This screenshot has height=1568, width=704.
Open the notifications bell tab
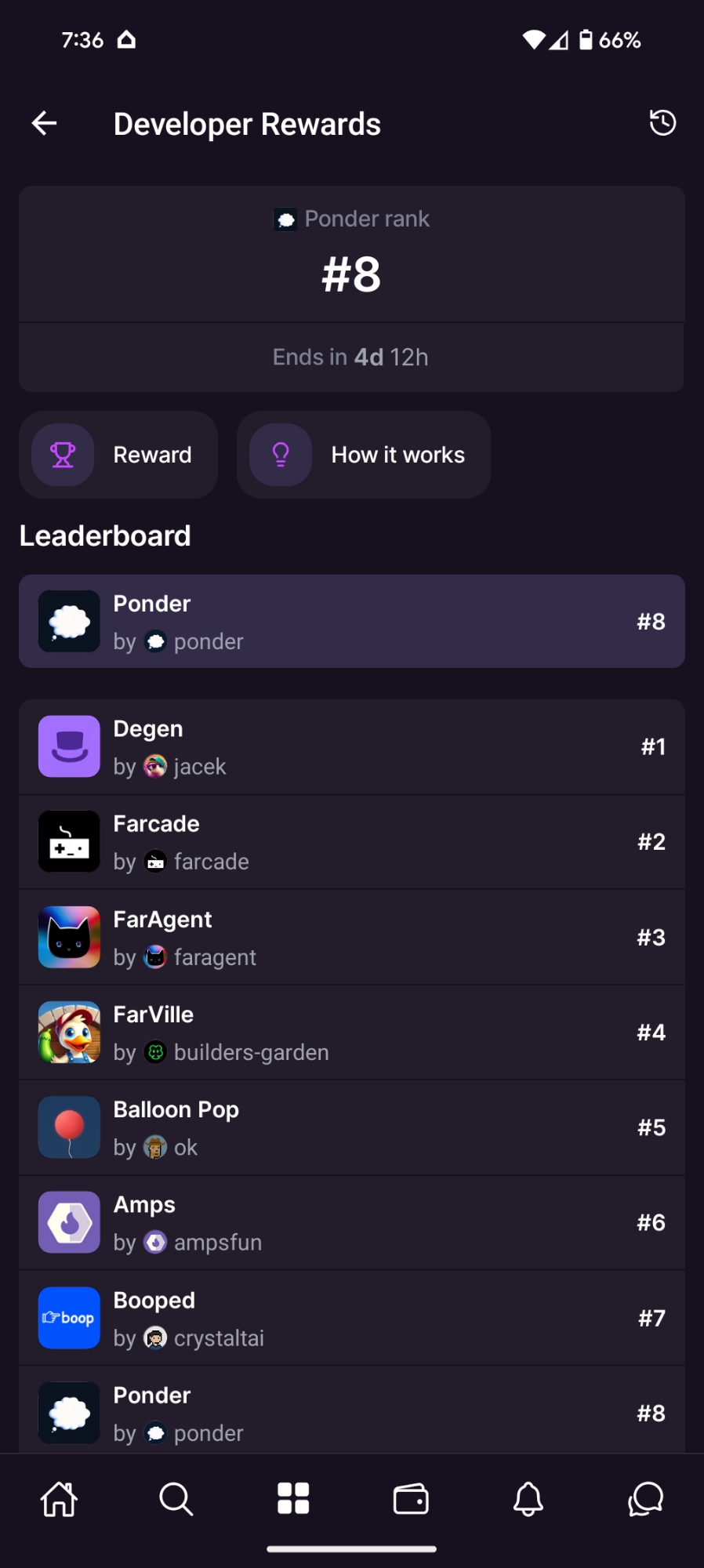(528, 1499)
